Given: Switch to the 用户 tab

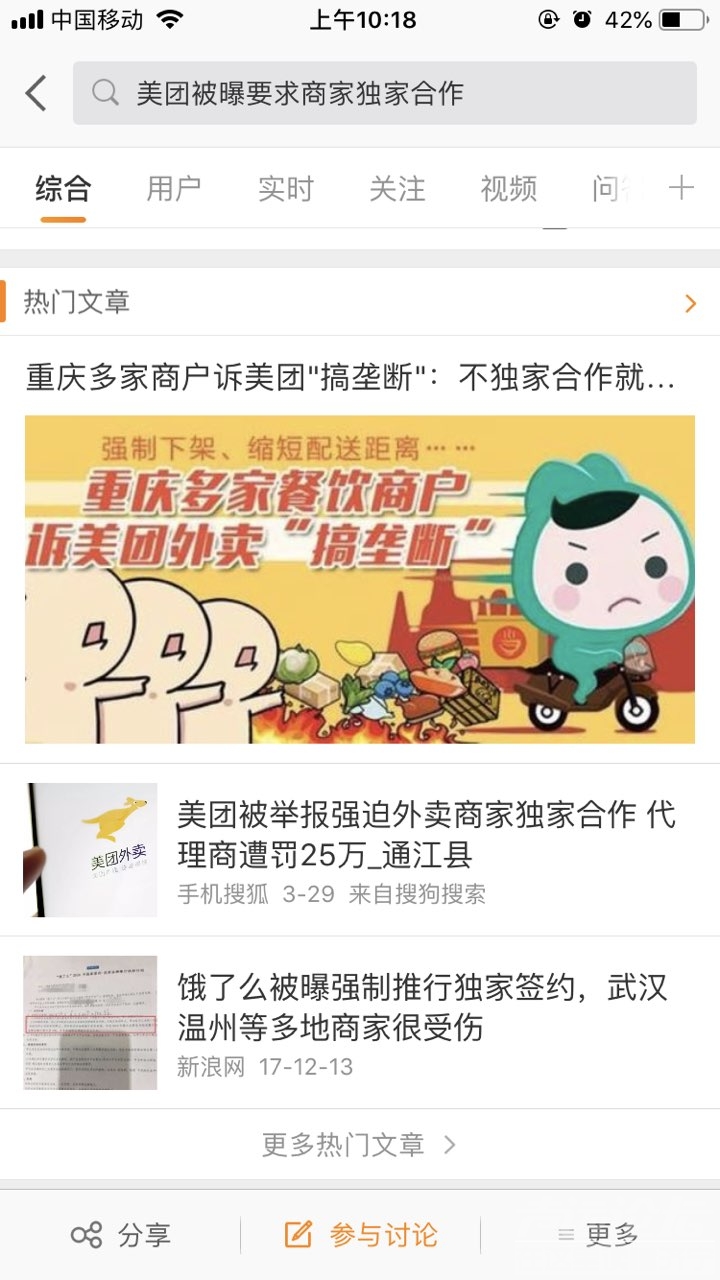Looking at the screenshot, I should point(174,188).
